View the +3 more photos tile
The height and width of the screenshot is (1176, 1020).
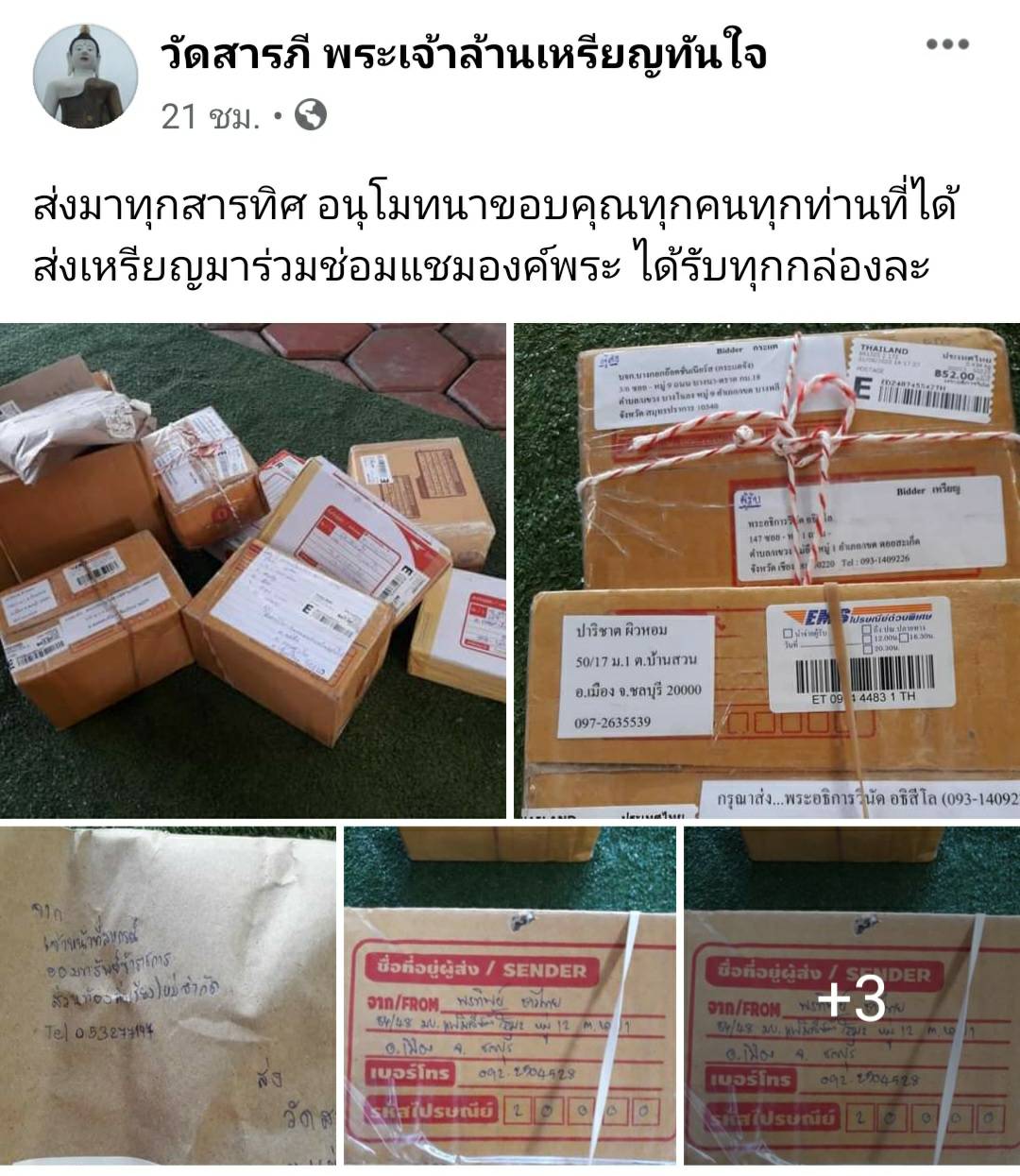coord(852,997)
